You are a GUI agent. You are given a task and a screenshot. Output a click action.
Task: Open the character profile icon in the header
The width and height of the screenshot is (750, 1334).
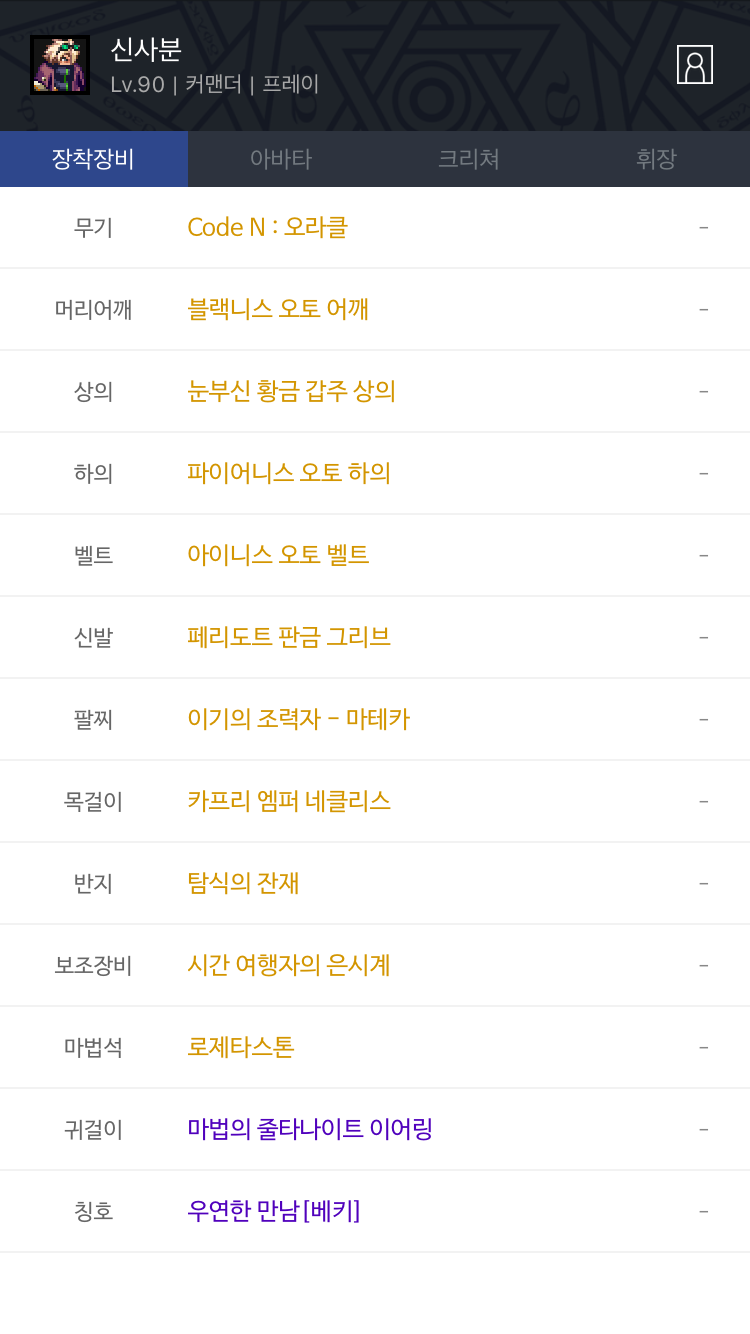695,65
